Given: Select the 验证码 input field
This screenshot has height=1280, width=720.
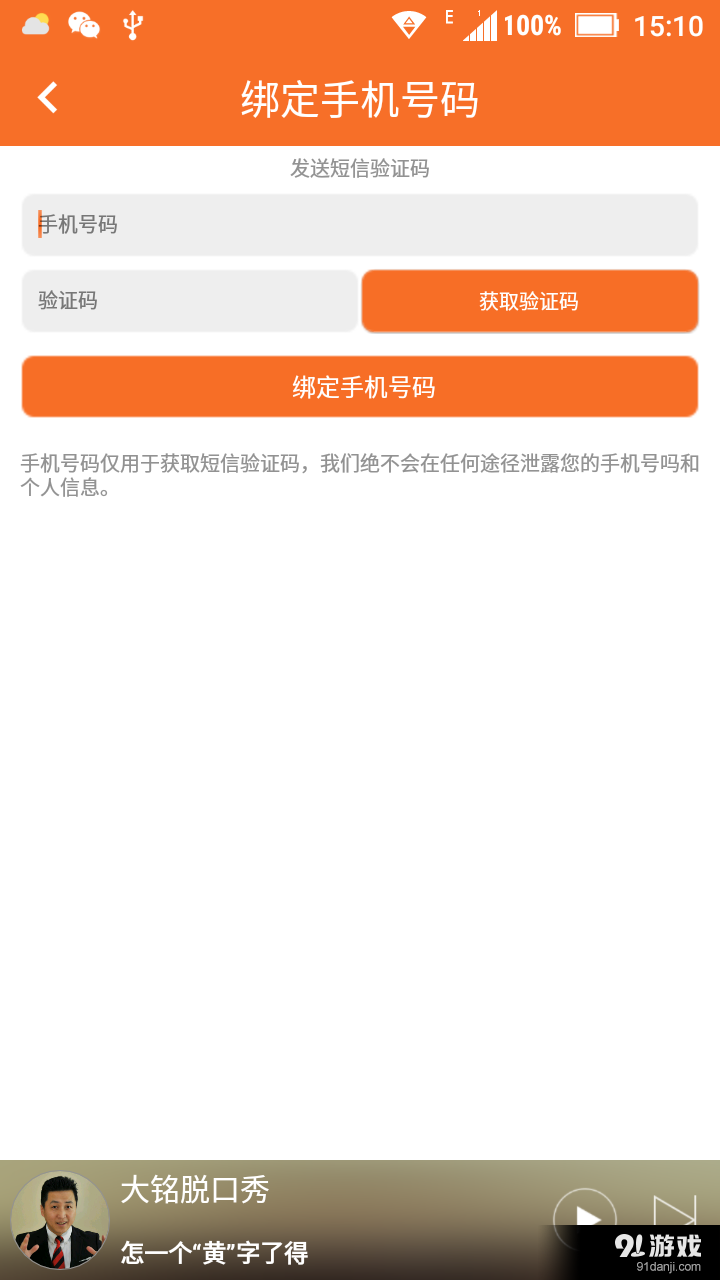Looking at the screenshot, I should tap(190, 301).
